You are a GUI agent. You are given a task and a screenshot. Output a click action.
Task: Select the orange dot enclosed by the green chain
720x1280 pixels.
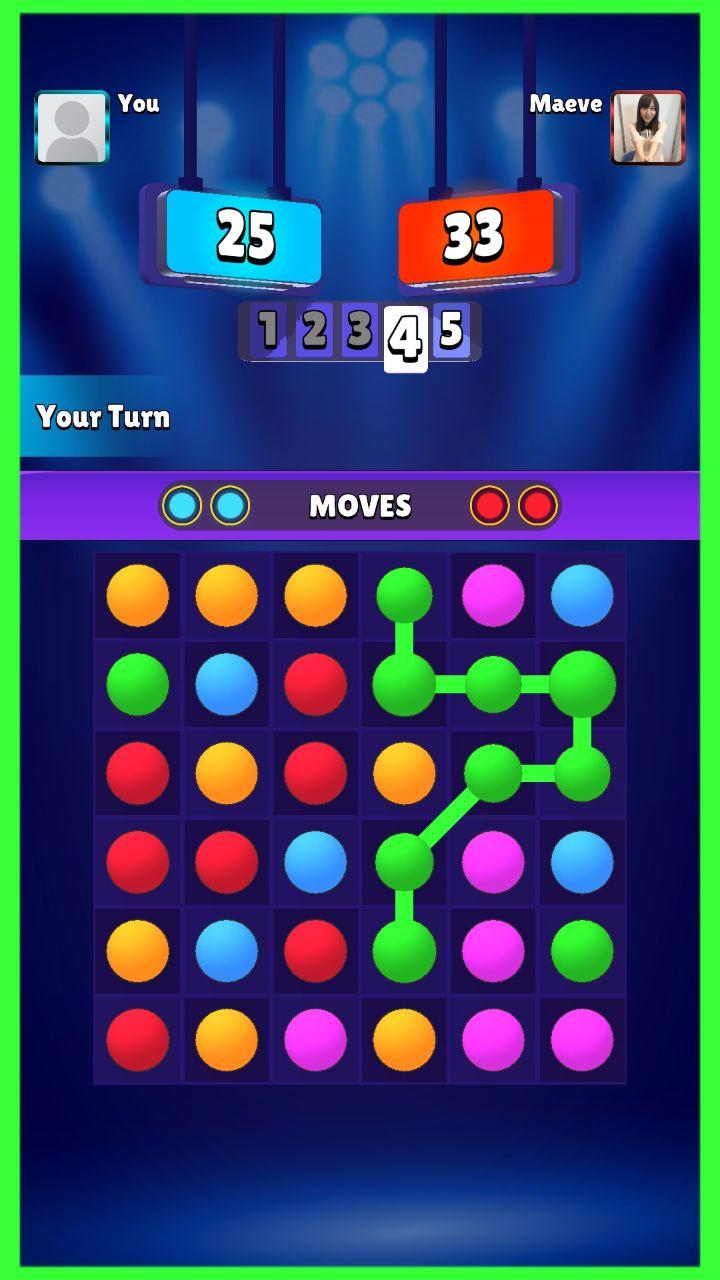(404, 773)
